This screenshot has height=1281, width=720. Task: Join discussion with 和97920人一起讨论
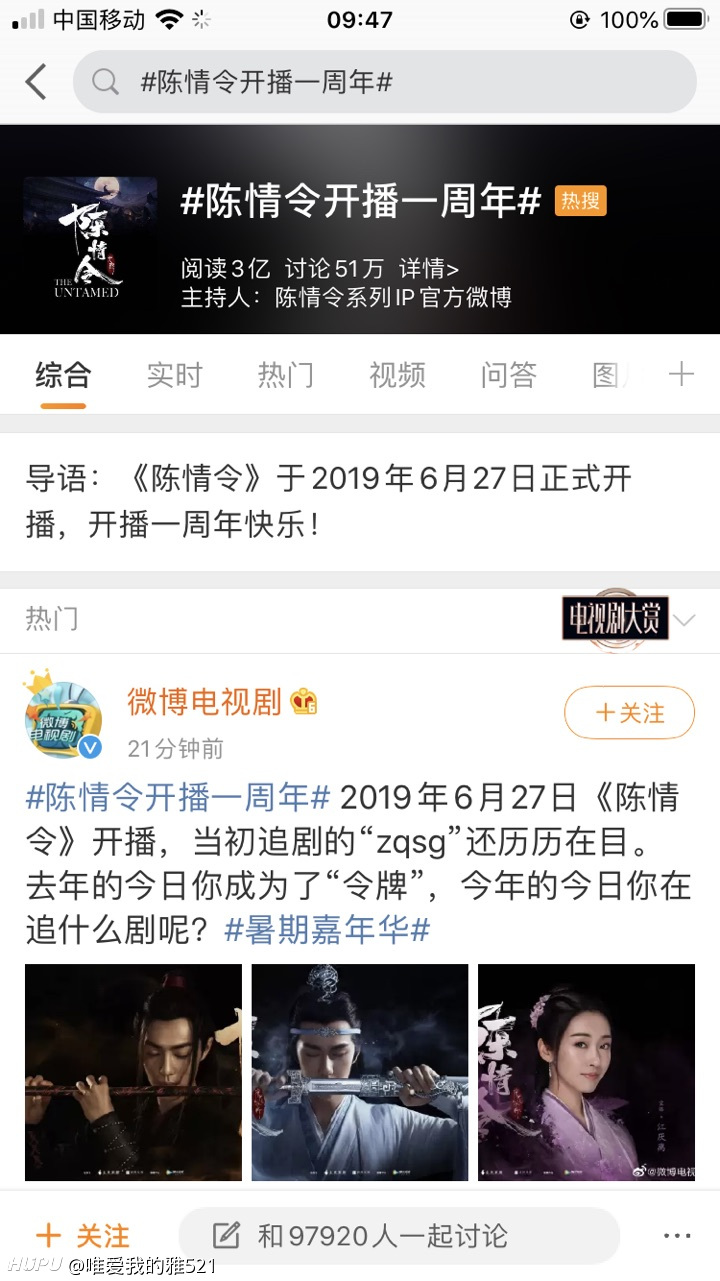tap(399, 1235)
